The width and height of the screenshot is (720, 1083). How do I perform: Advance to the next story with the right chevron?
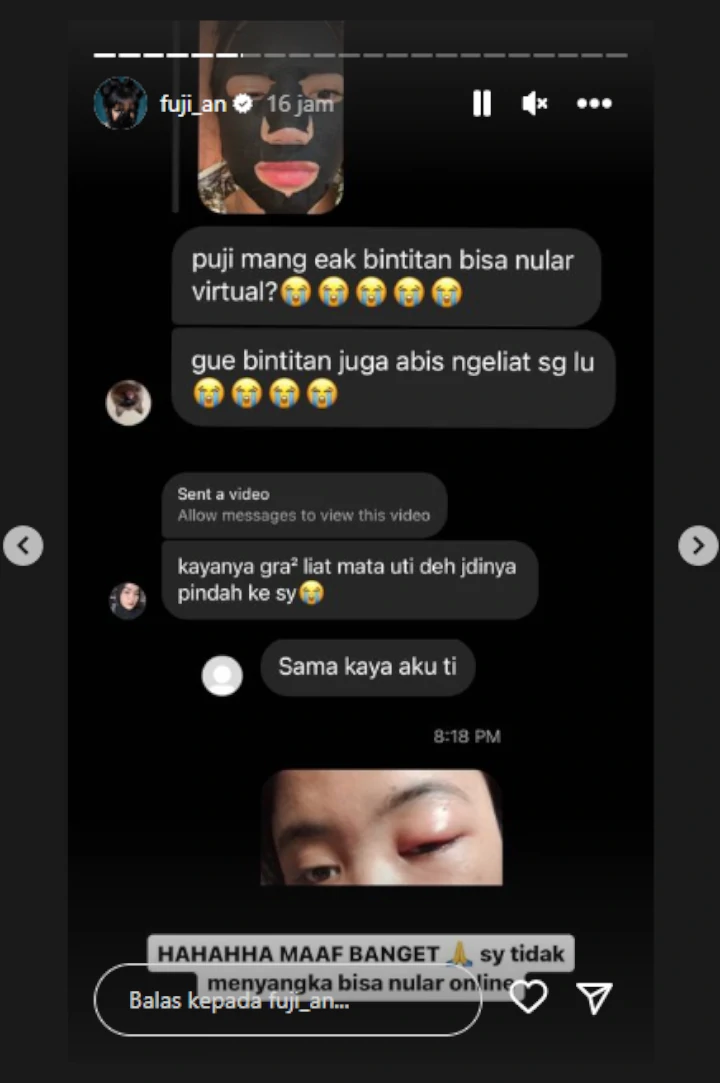click(x=697, y=545)
